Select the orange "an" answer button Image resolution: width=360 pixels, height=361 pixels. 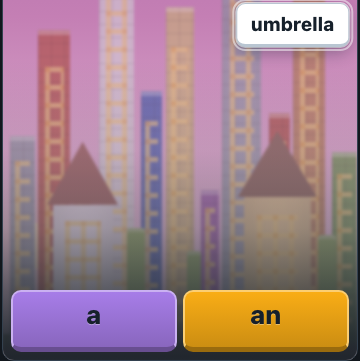click(266, 320)
